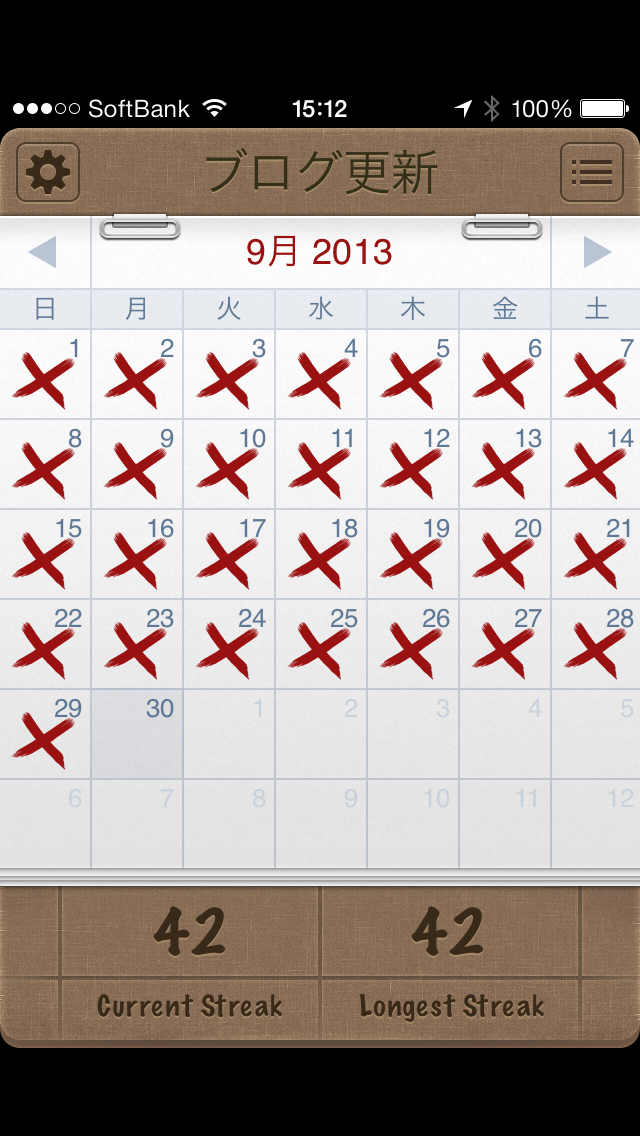
Task: Remove the X from September 11
Action: pos(321,464)
